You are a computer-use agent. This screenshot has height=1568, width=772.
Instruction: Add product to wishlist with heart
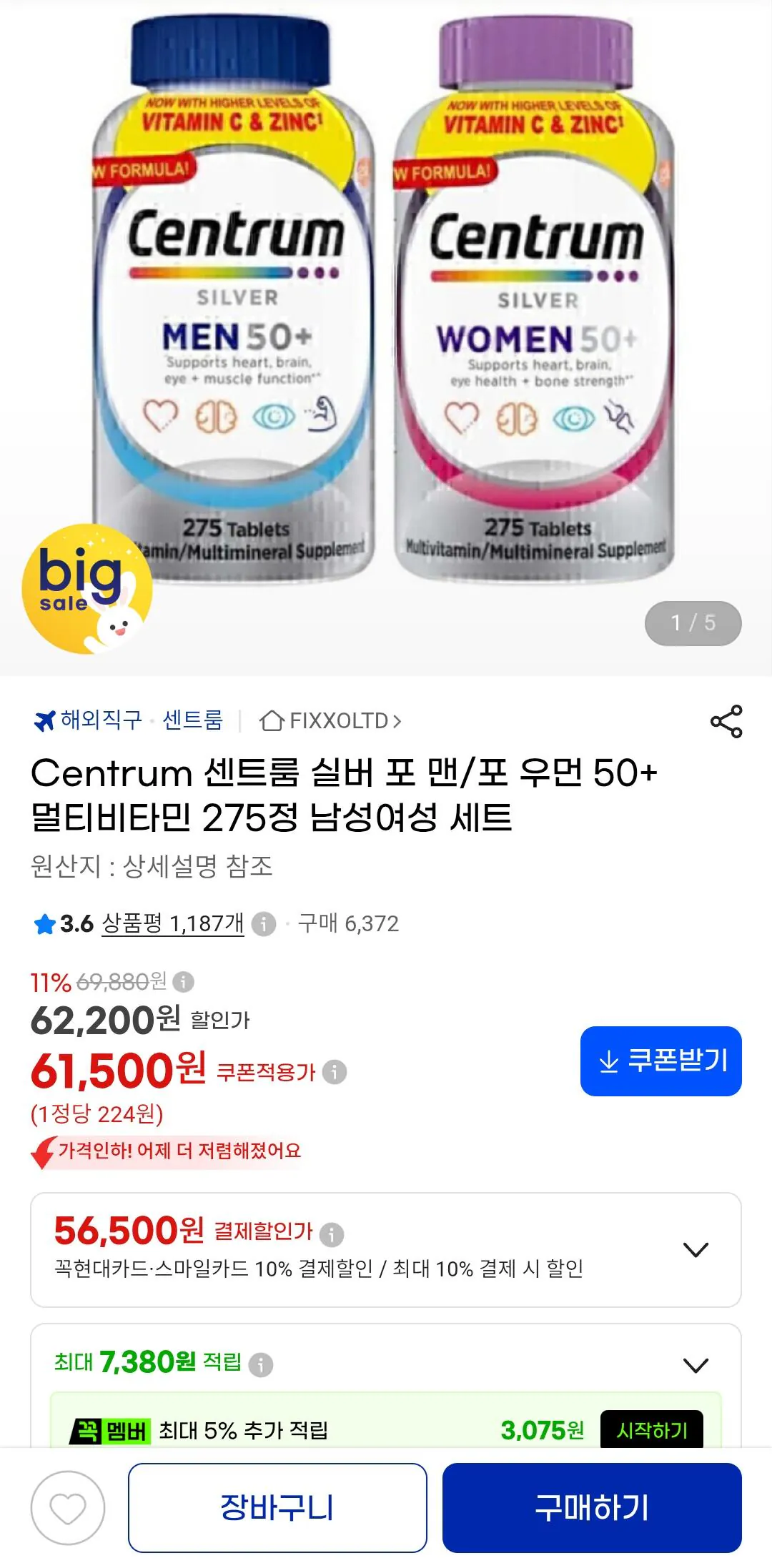68,1508
